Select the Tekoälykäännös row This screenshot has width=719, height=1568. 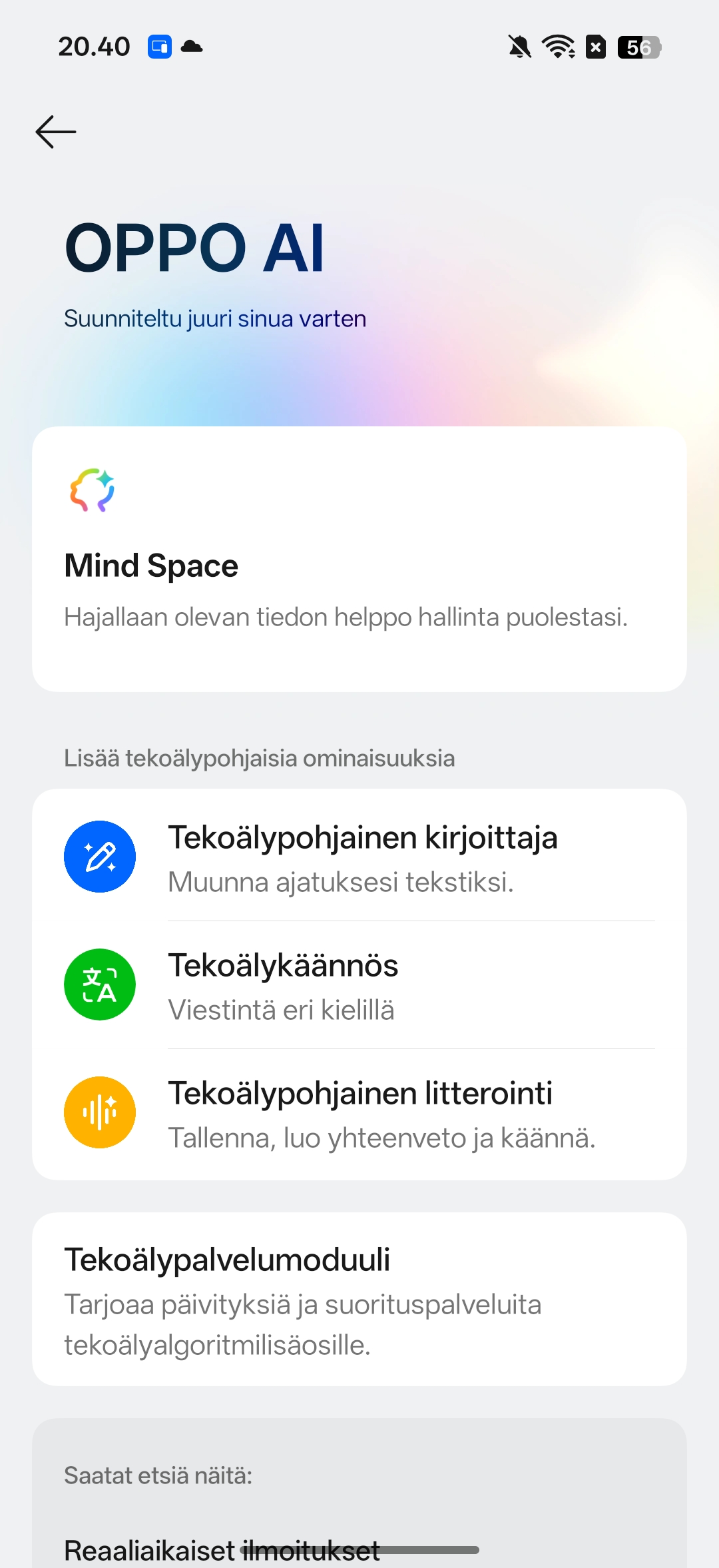tap(359, 985)
